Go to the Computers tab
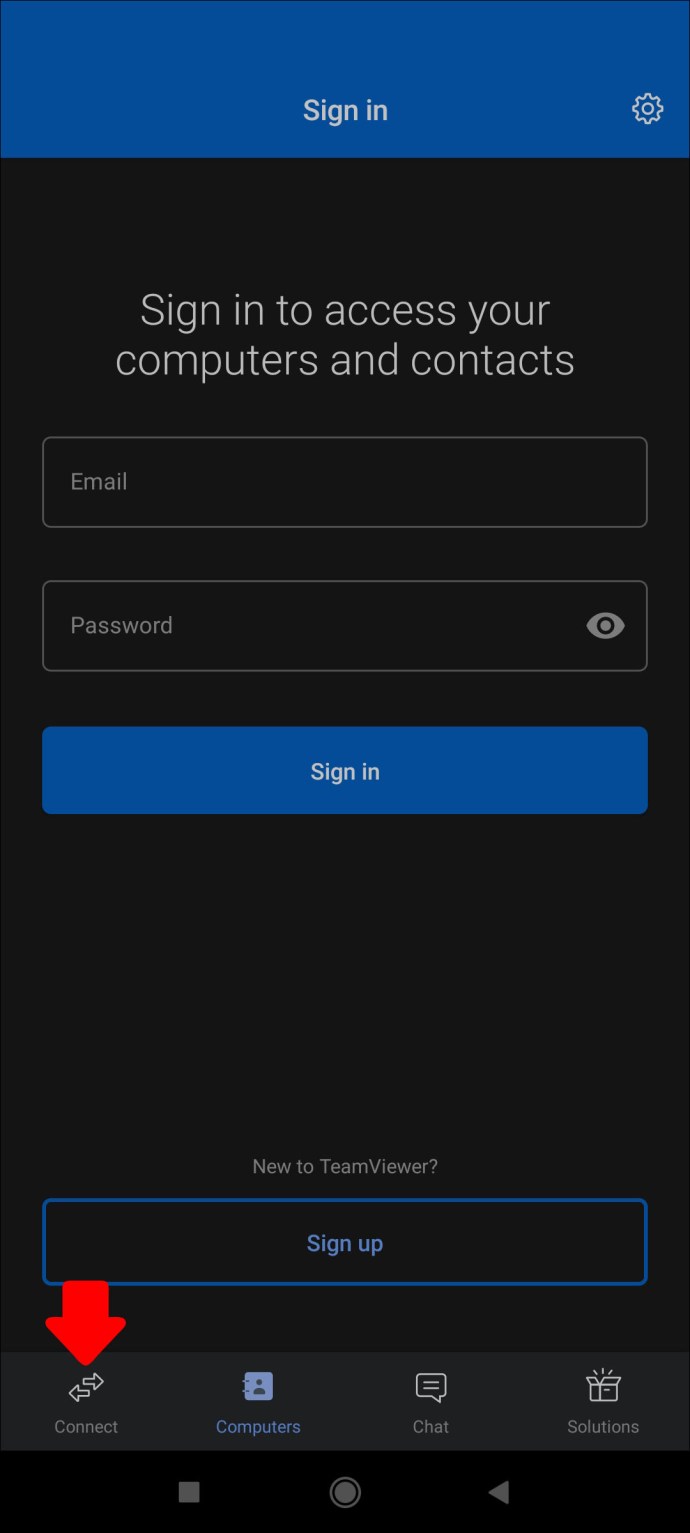This screenshot has width=690, height=1533. (x=258, y=1401)
